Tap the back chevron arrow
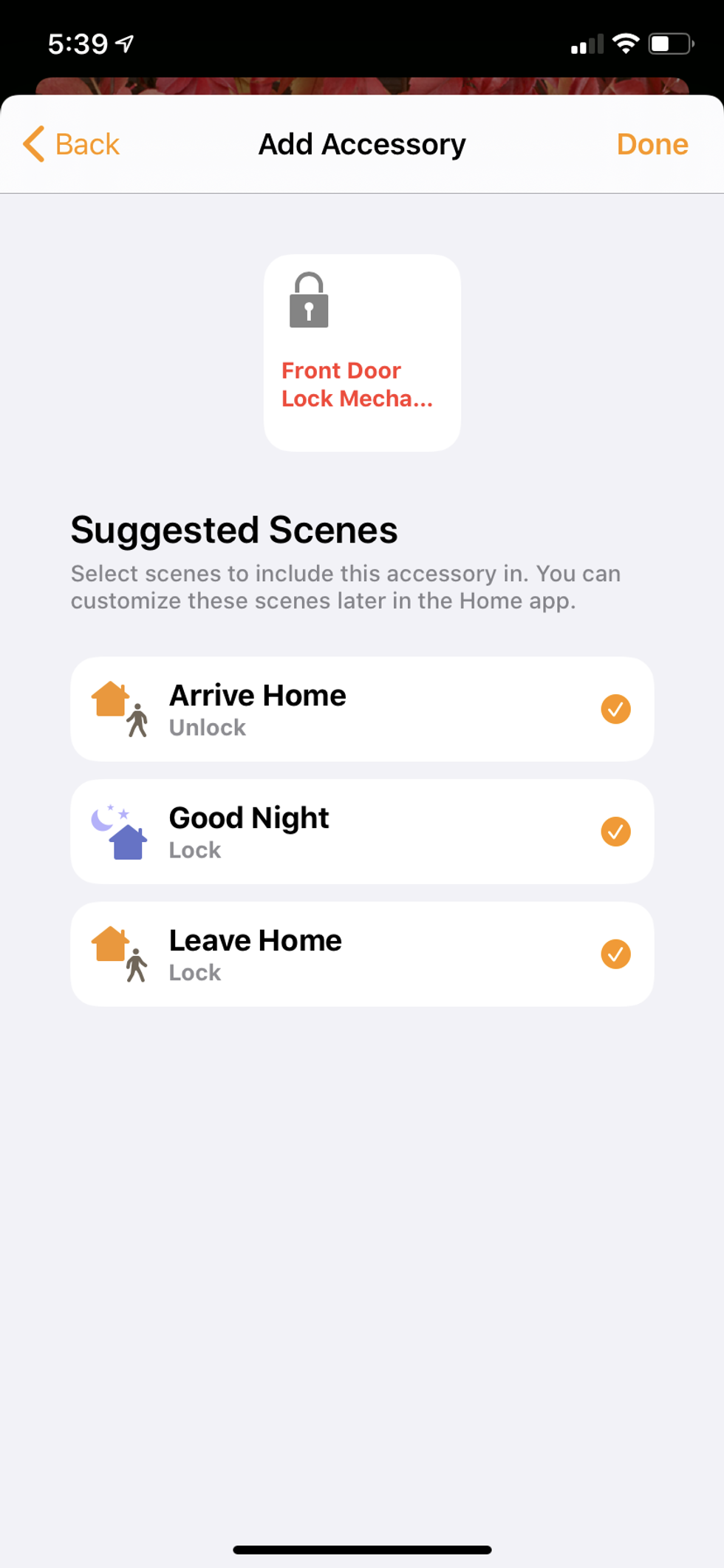This screenshot has height=1568, width=724. (33, 143)
